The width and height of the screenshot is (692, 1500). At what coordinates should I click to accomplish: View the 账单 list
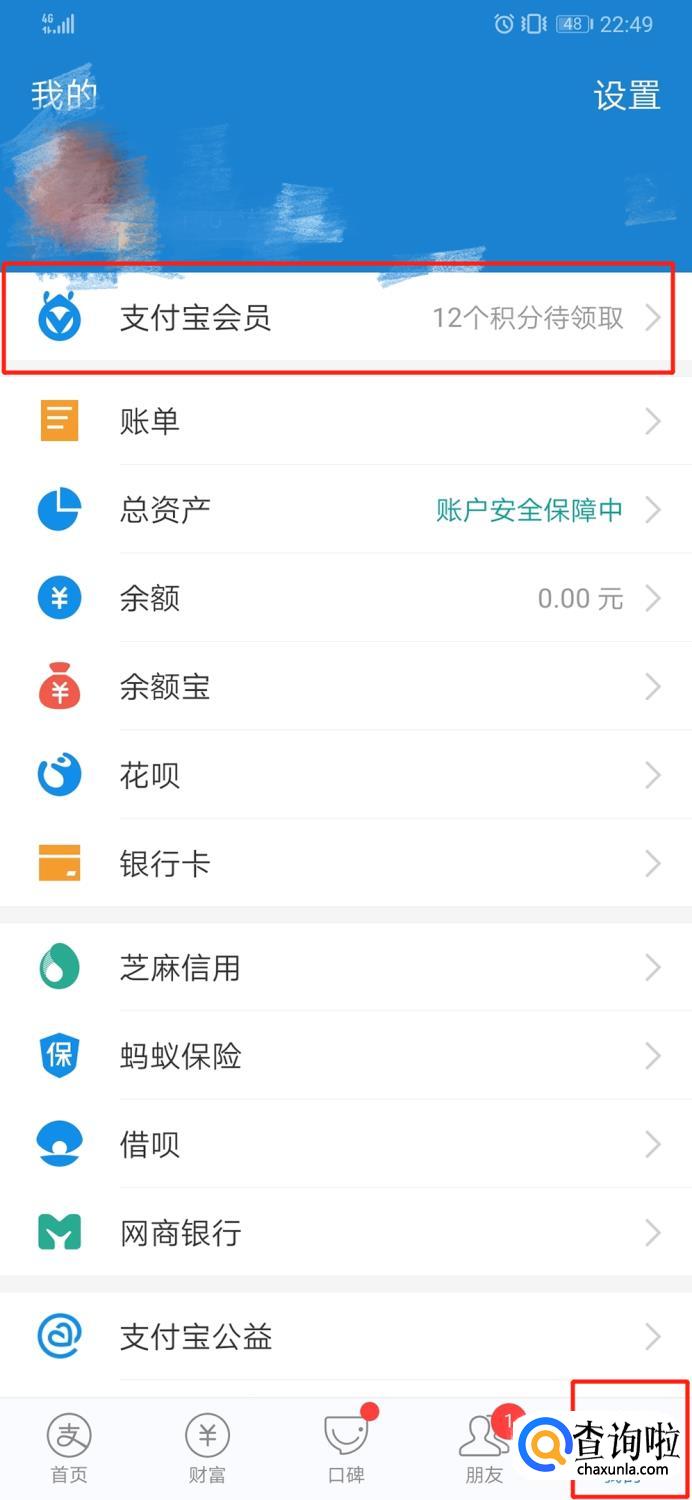point(340,421)
